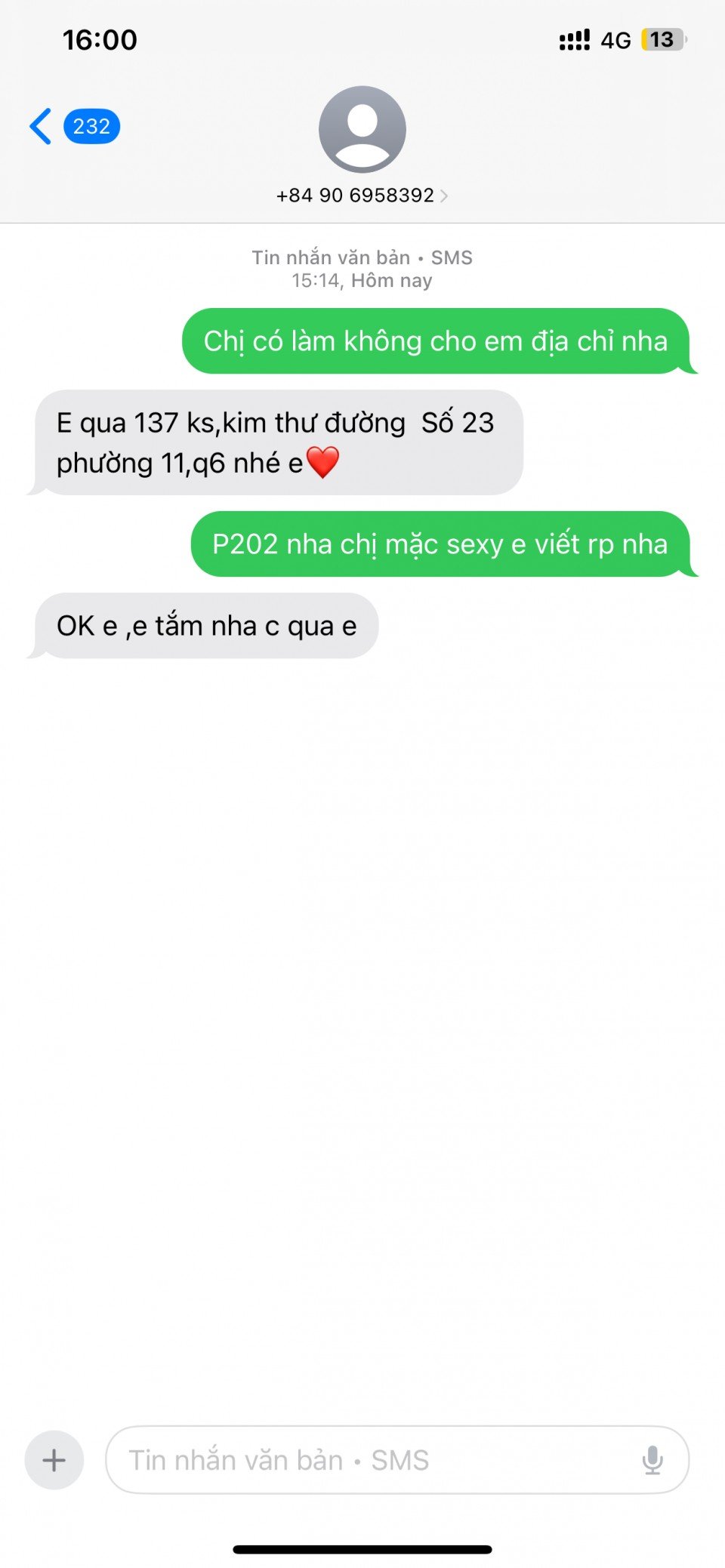Screen dimensions: 725x1568
Task: Open contact details for +84 90 6958392
Action: (x=362, y=196)
